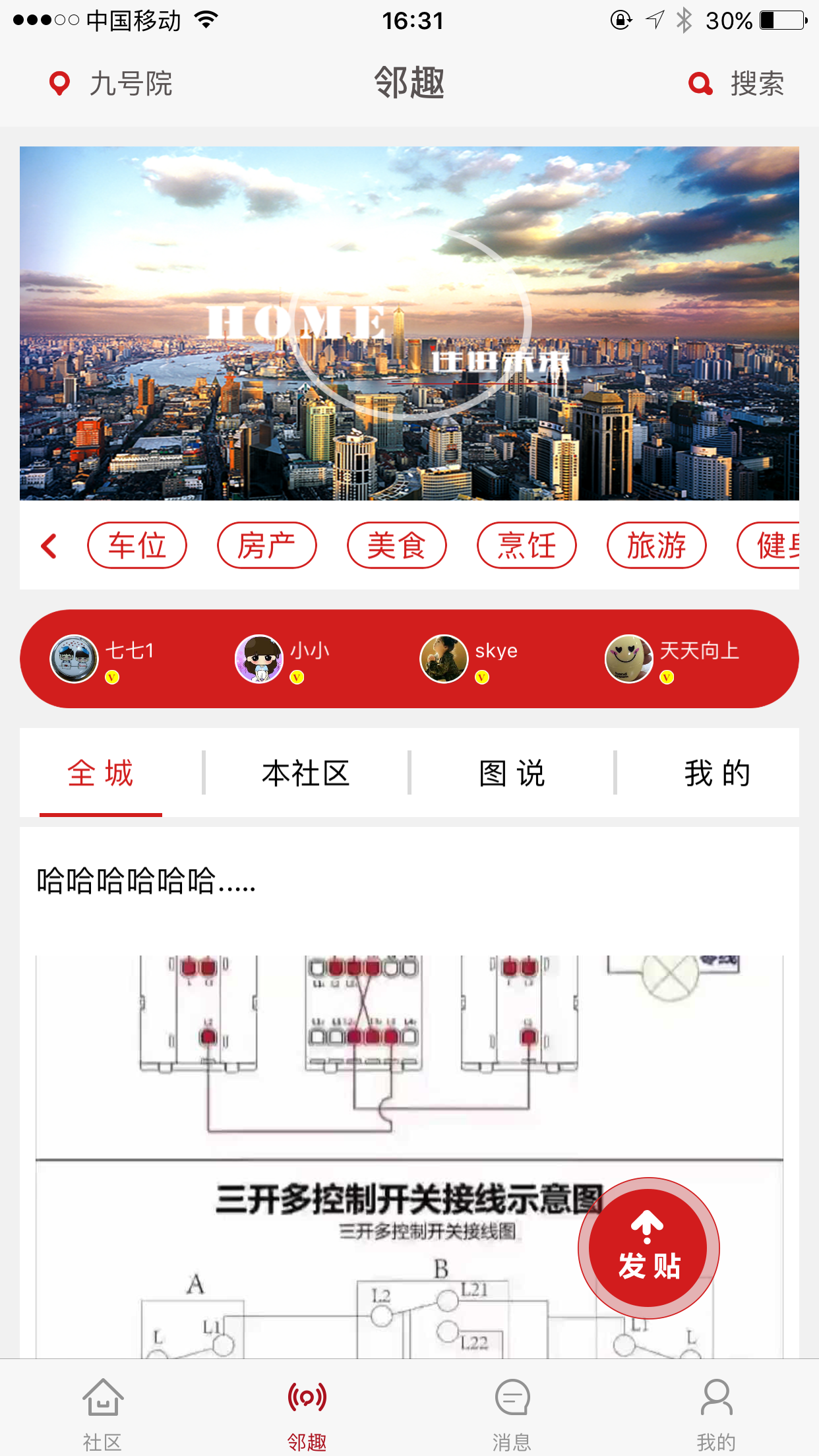Open user 天天向上's profile
819x1456 pixels.
[672, 658]
